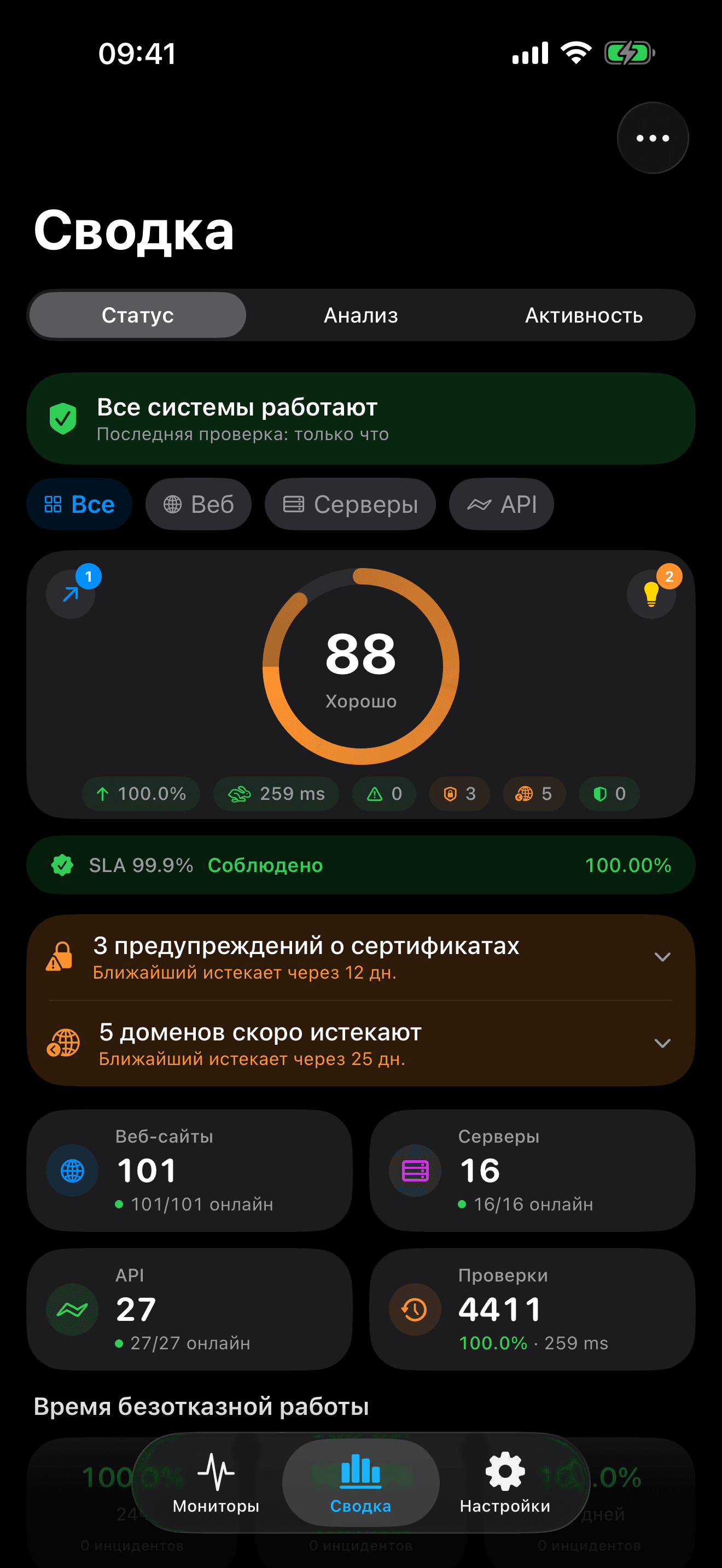Switch to the Анализ tab

pos(360,315)
